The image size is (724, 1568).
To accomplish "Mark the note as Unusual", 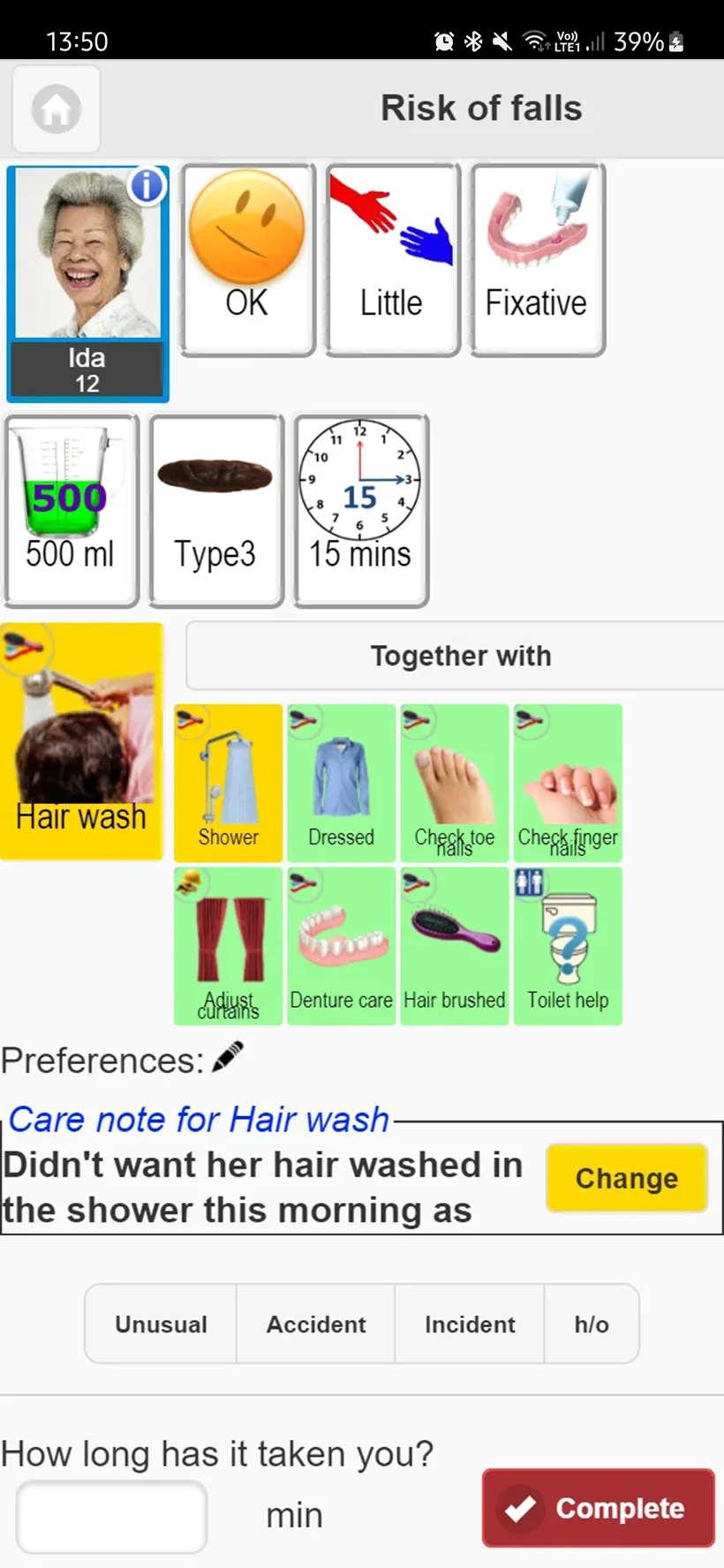I will pos(161,1324).
